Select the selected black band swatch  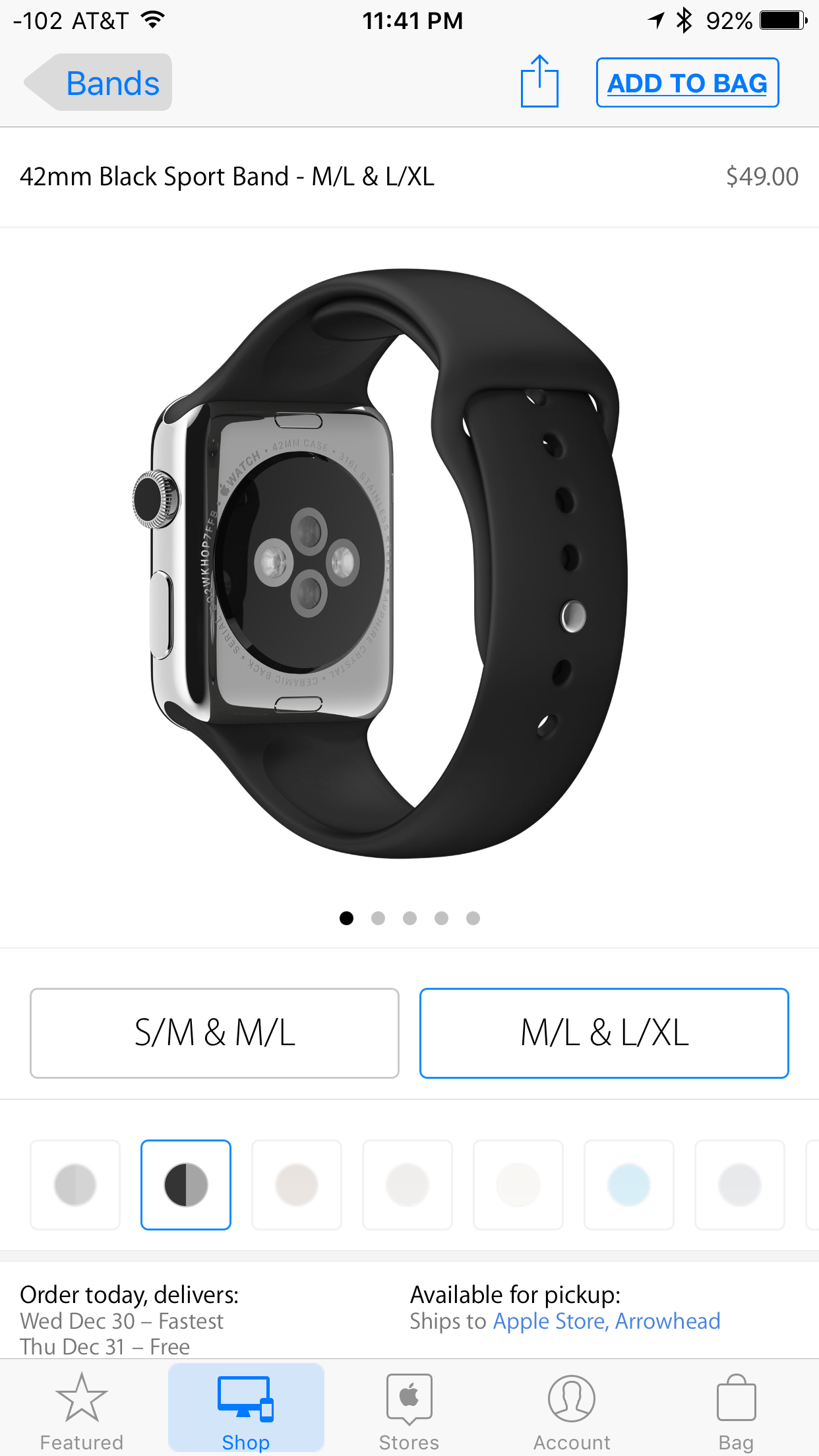186,1184
